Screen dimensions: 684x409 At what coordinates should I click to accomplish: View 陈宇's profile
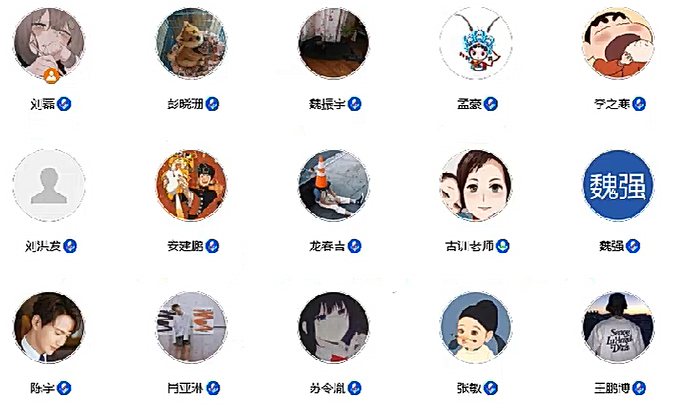(x=49, y=328)
